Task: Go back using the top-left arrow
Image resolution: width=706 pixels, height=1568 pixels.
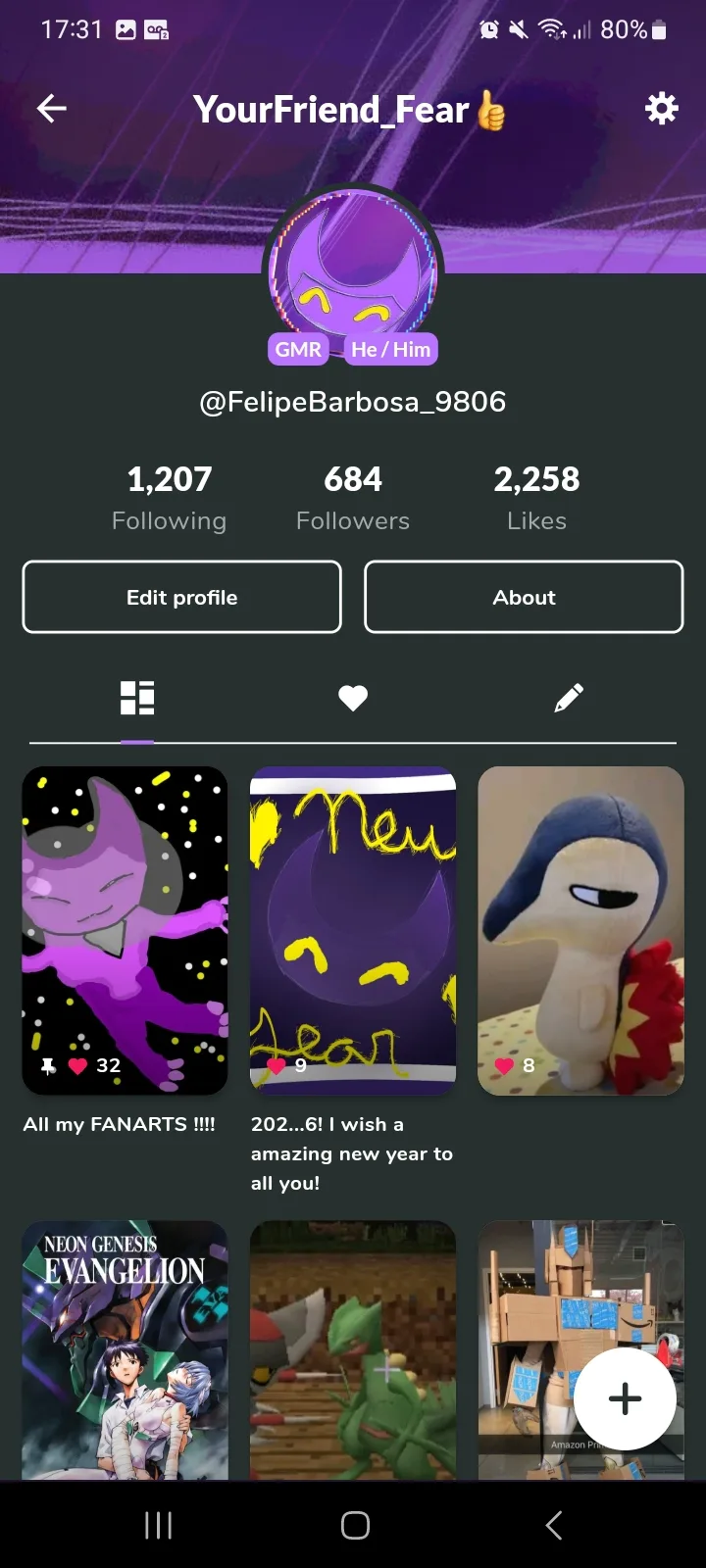Action: pyautogui.click(x=52, y=109)
